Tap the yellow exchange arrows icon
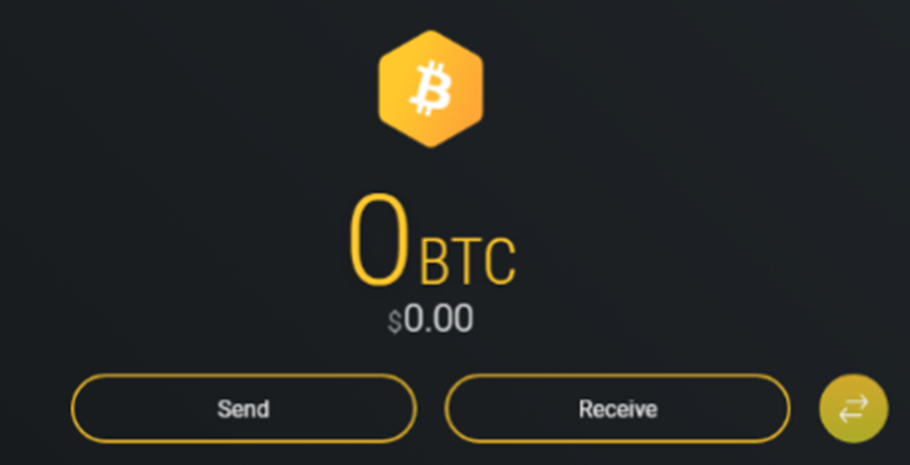 pyautogui.click(x=853, y=409)
